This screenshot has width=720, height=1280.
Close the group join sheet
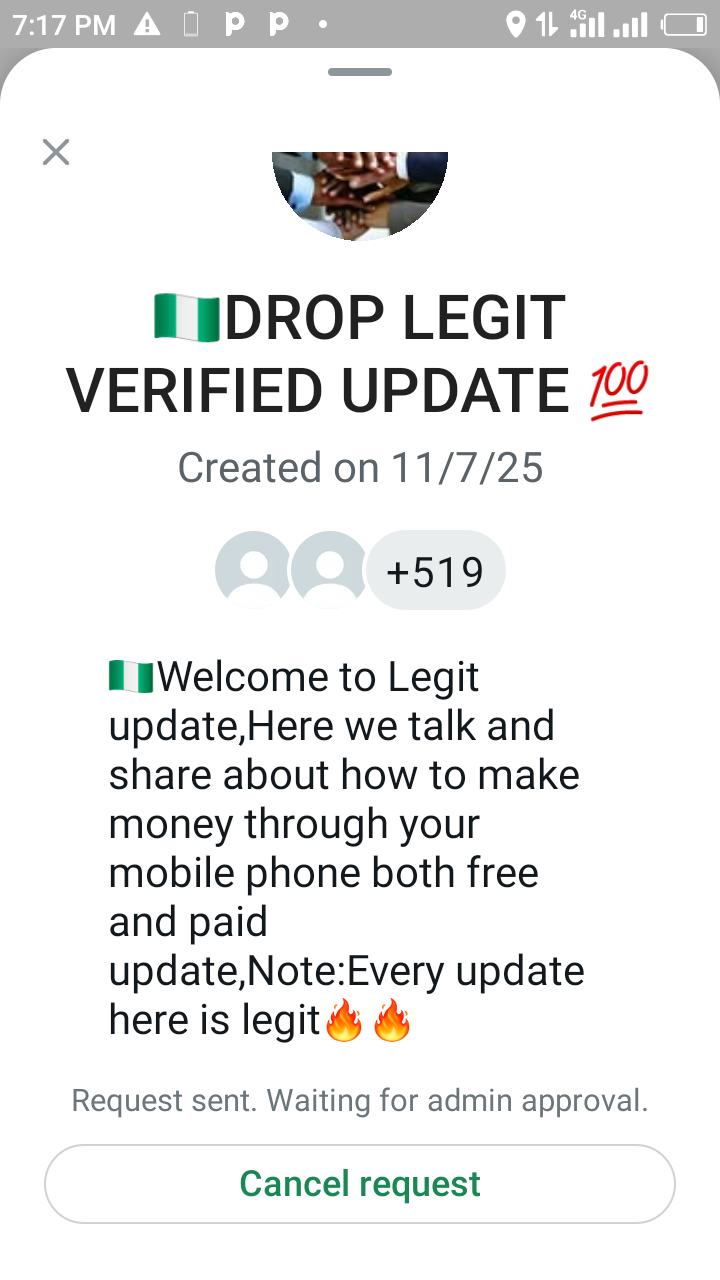pyautogui.click(x=56, y=152)
